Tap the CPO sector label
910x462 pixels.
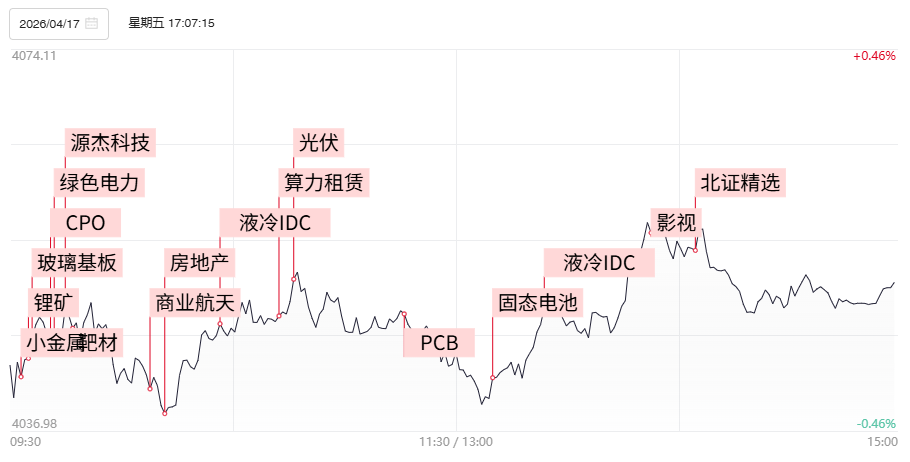(85, 222)
